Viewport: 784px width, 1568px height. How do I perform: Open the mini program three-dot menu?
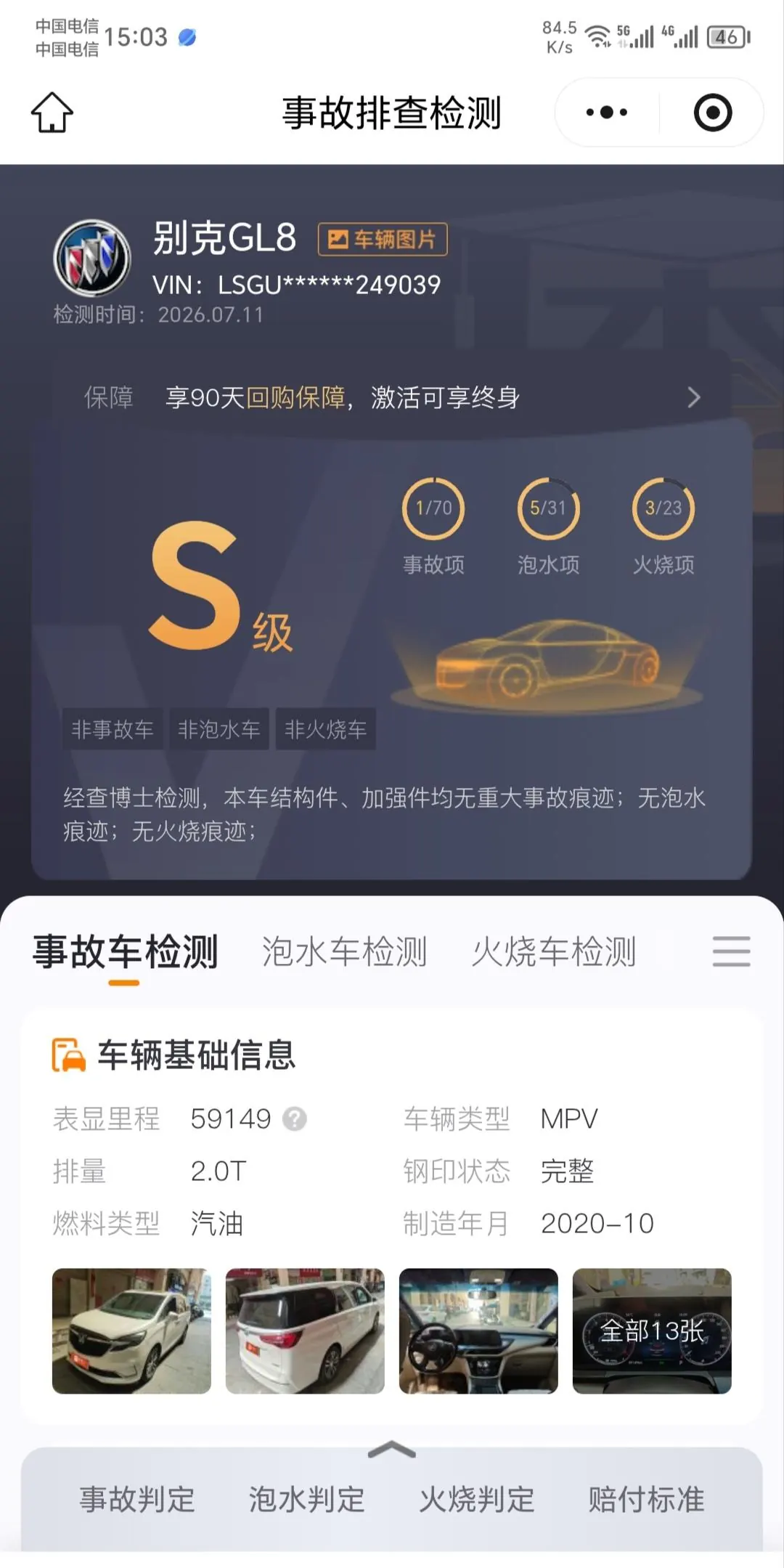(x=607, y=113)
